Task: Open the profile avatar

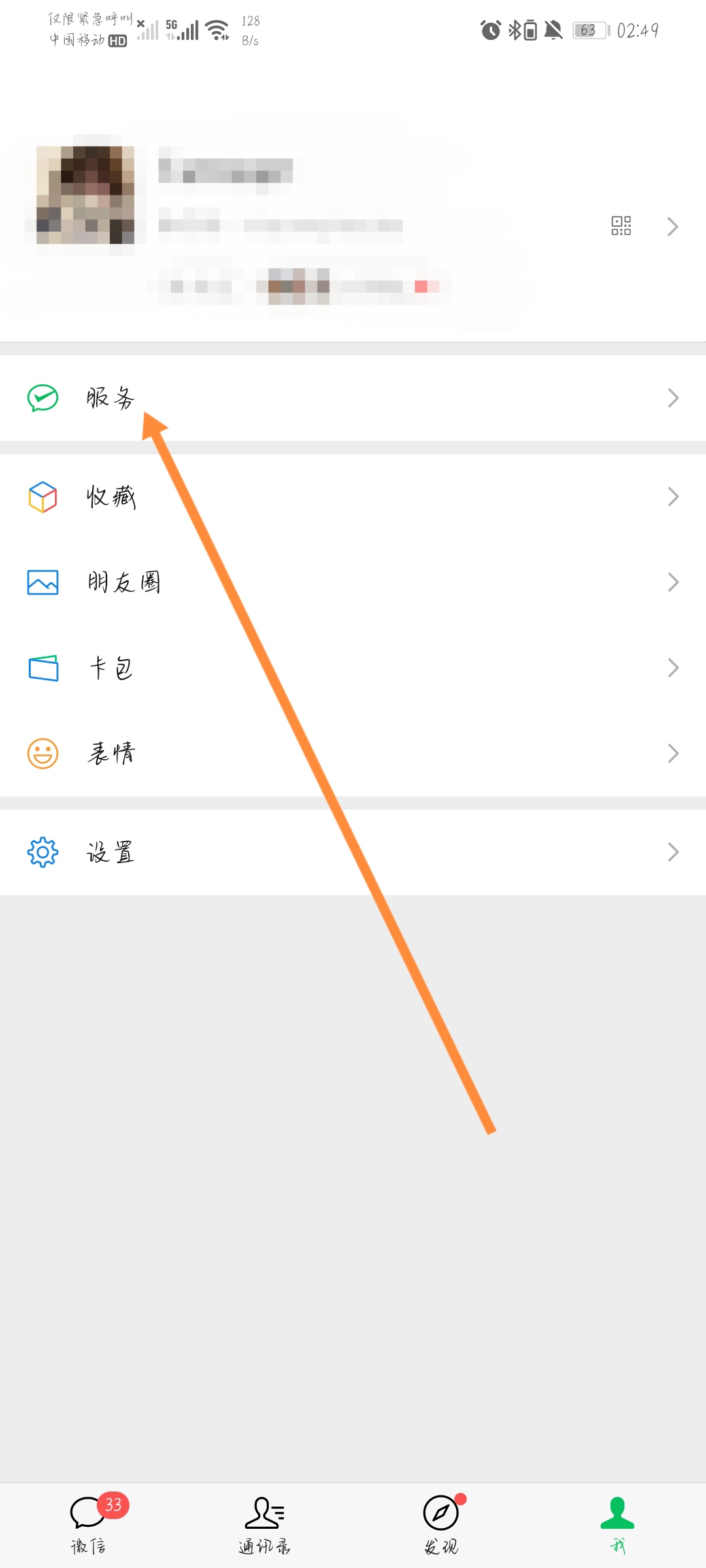Action: point(86,195)
